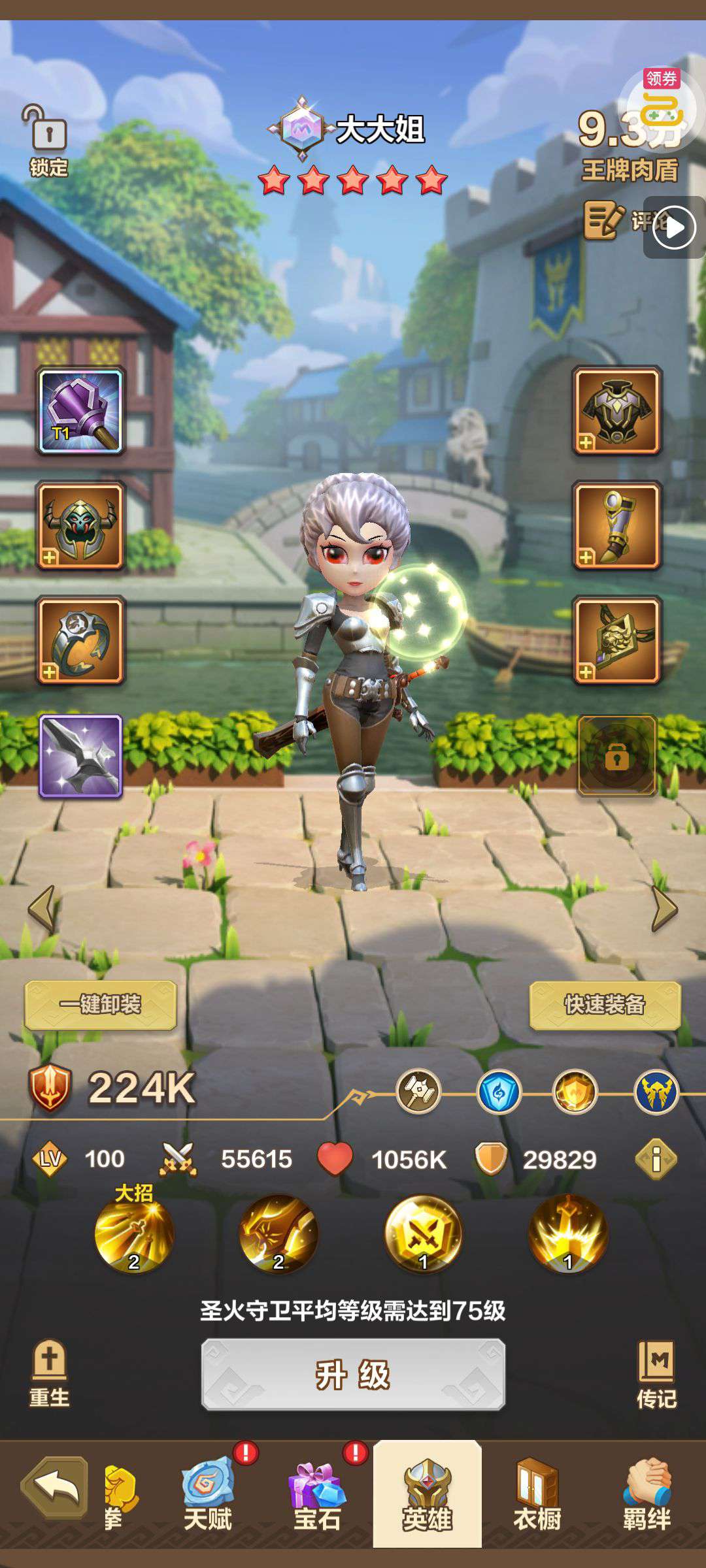Tap the floating video play button
The image size is (706, 1568).
tap(674, 227)
